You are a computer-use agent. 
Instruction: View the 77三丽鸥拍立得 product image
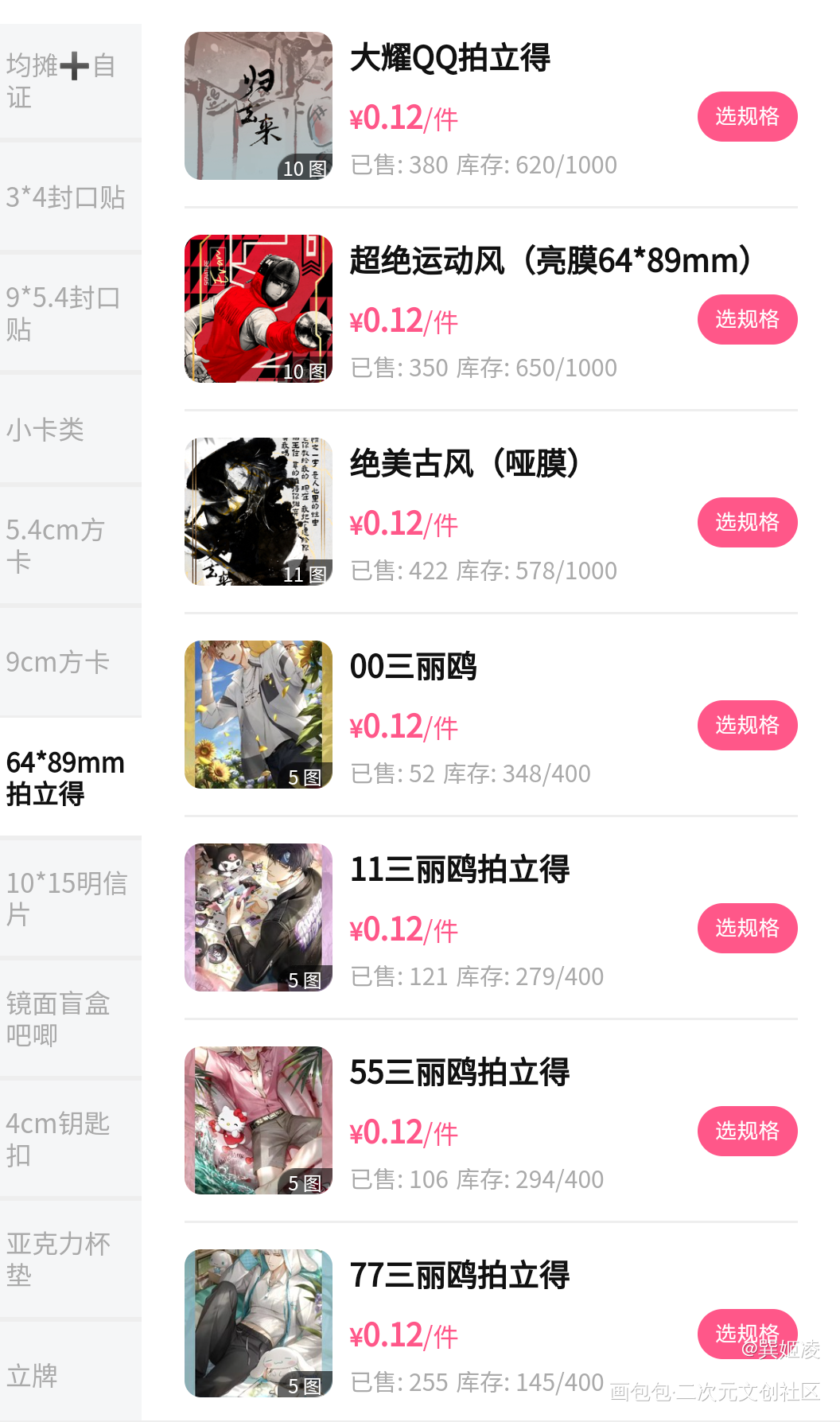258,1323
